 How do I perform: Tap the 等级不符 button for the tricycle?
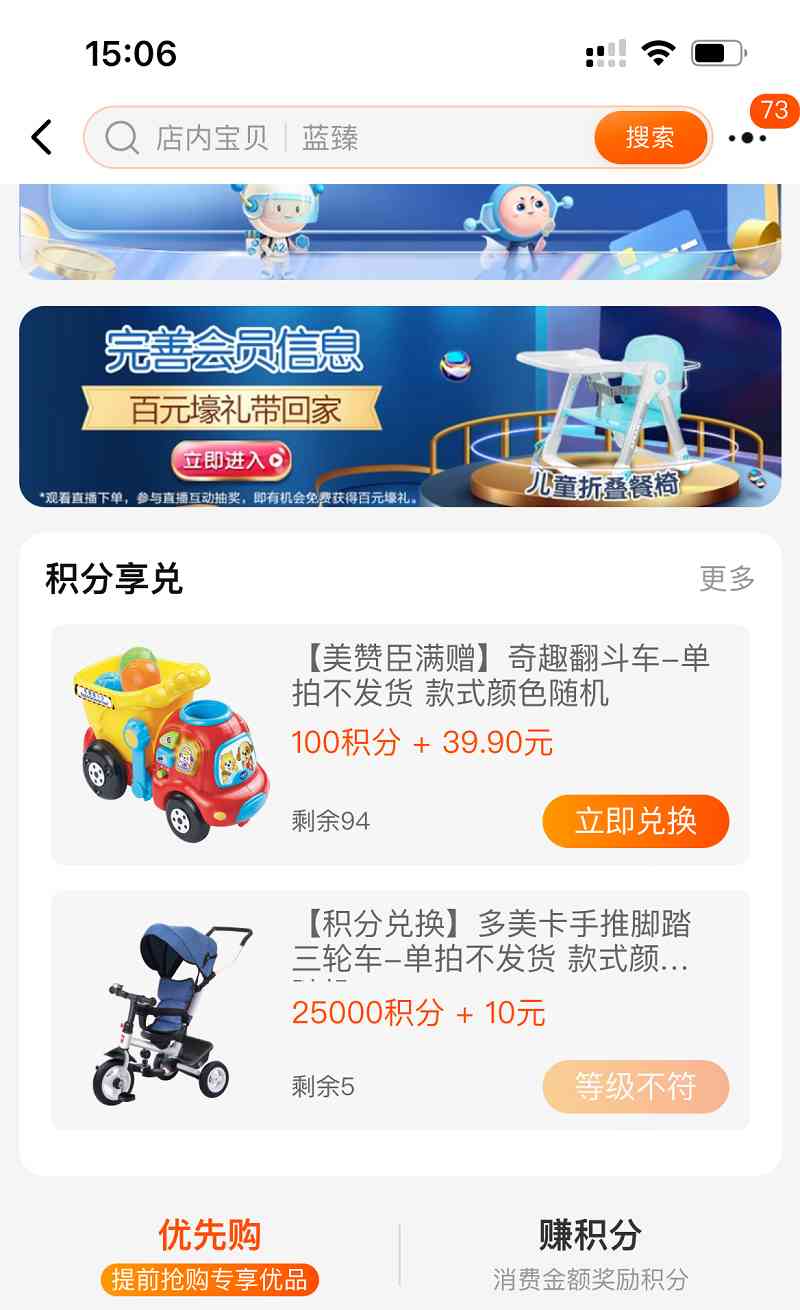pos(636,1086)
